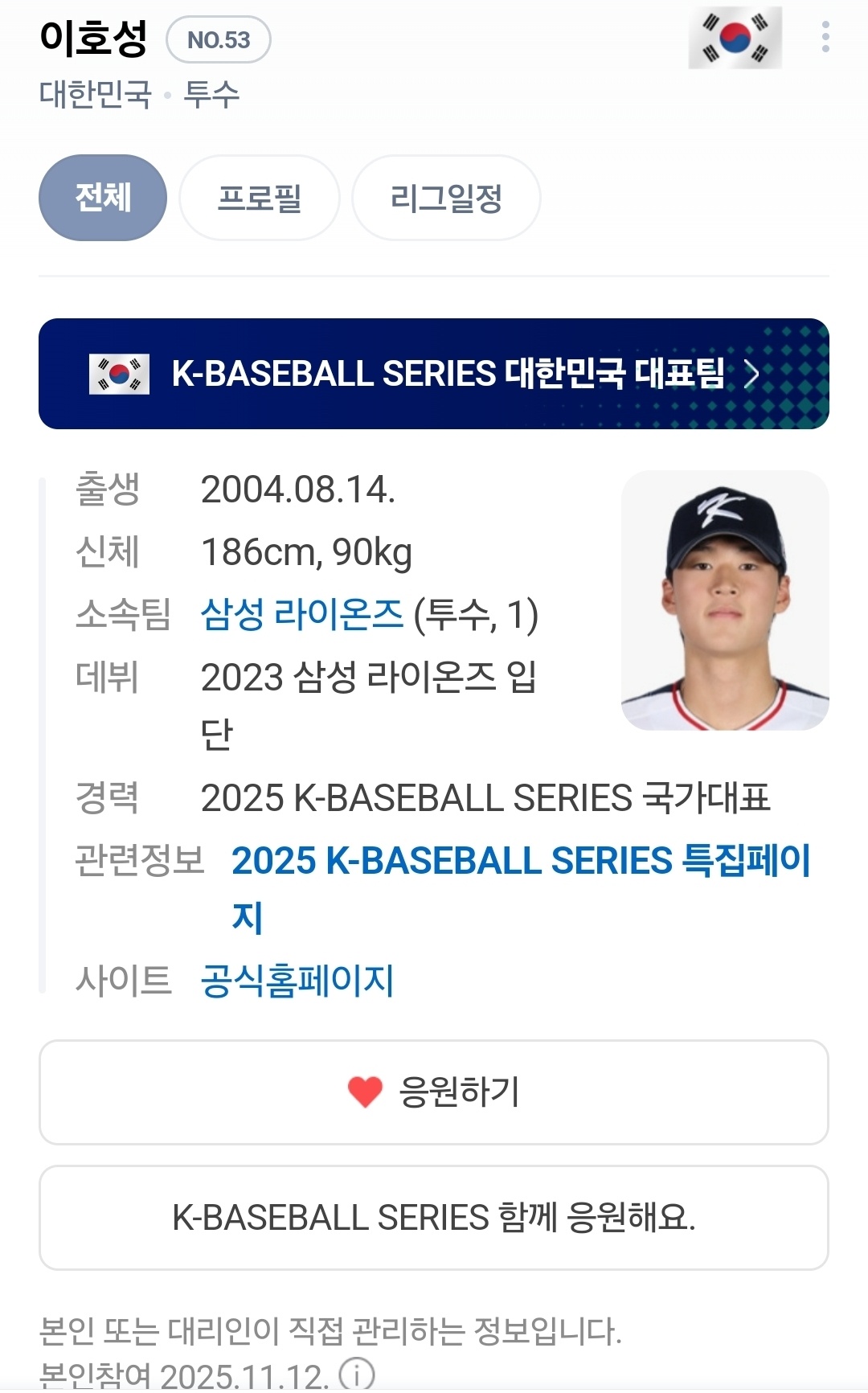
Task: Switch to the 프로필 tab
Action: coord(259,198)
